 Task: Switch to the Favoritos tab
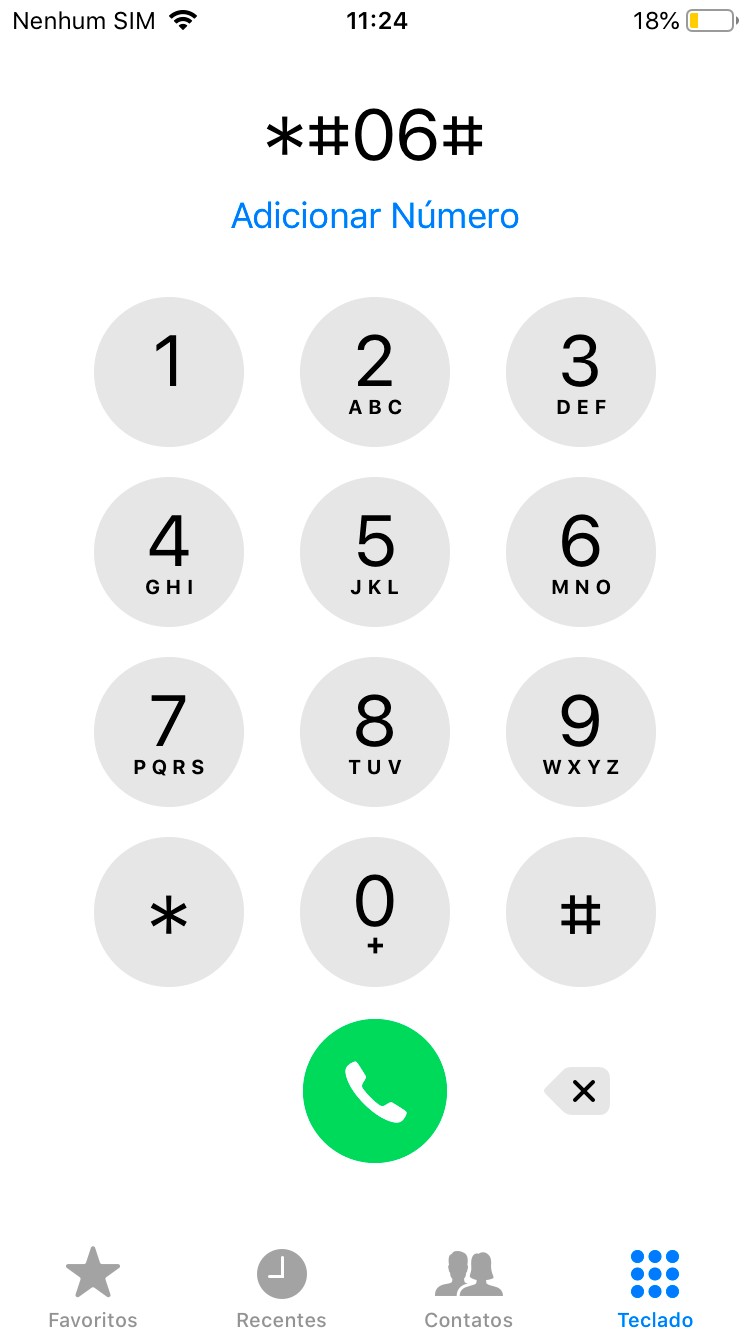(x=93, y=1288)
